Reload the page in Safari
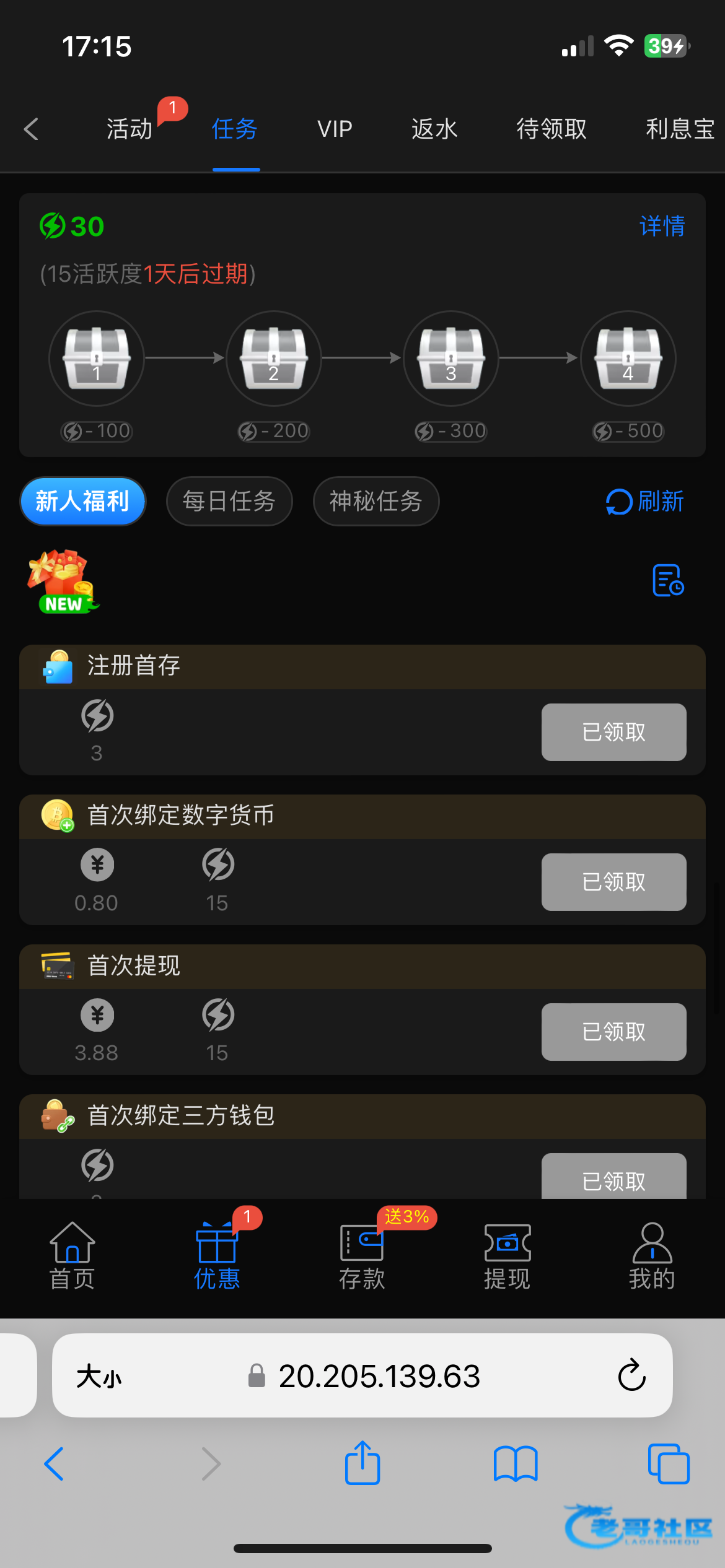The image size is (725, 1568). 631,1375
